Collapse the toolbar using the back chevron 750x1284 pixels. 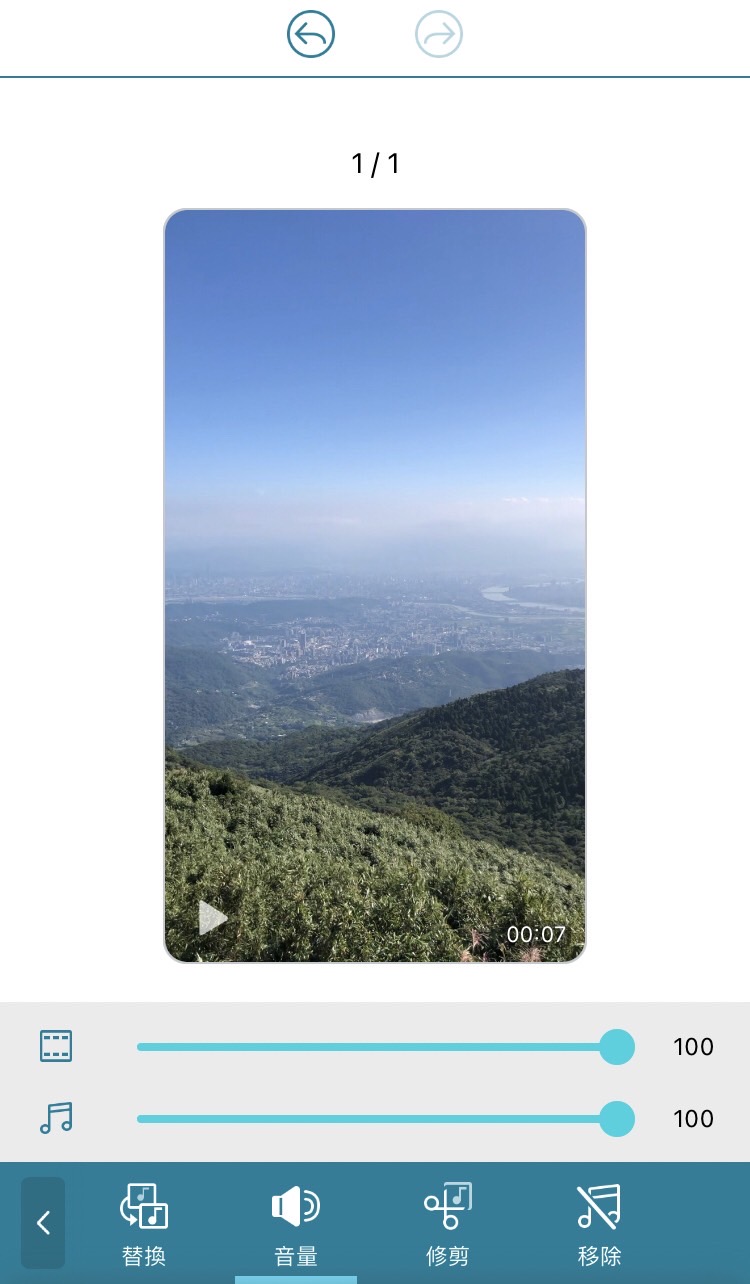(x=43, y=1222)
